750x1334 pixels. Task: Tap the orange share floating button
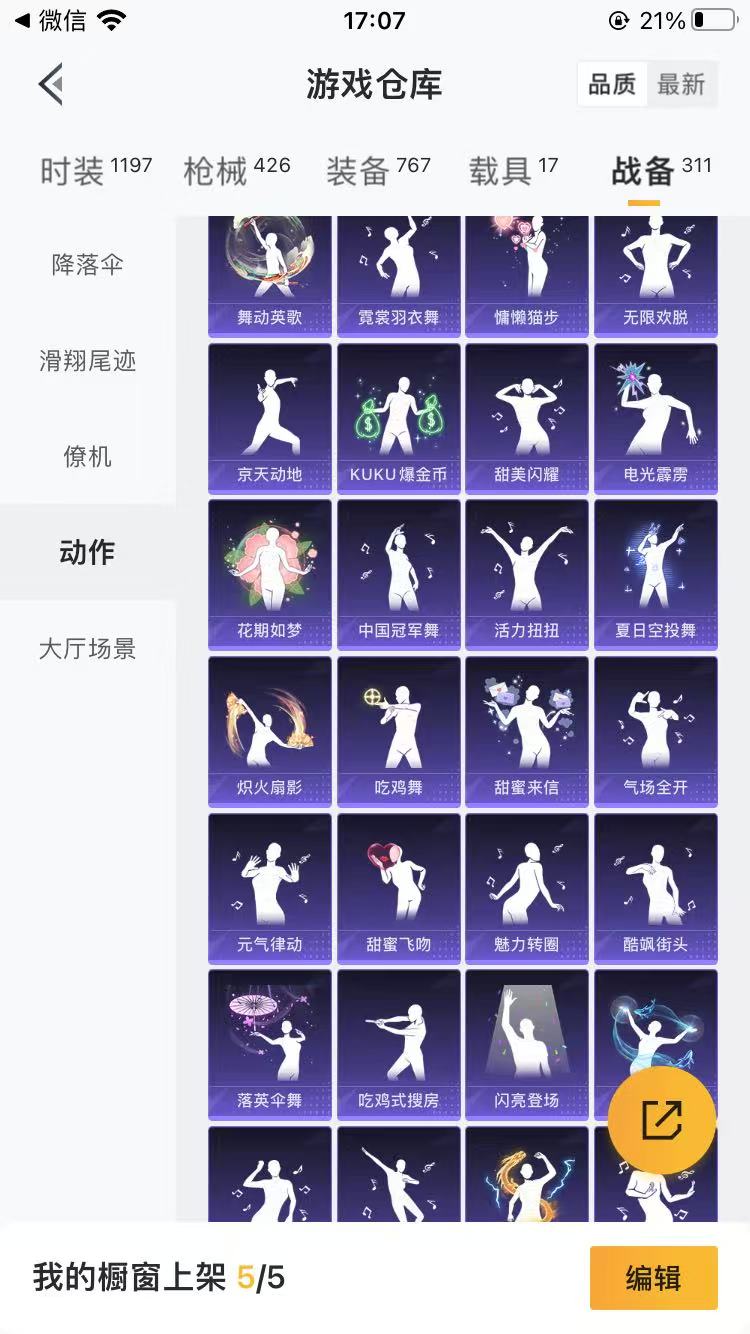662,1120
